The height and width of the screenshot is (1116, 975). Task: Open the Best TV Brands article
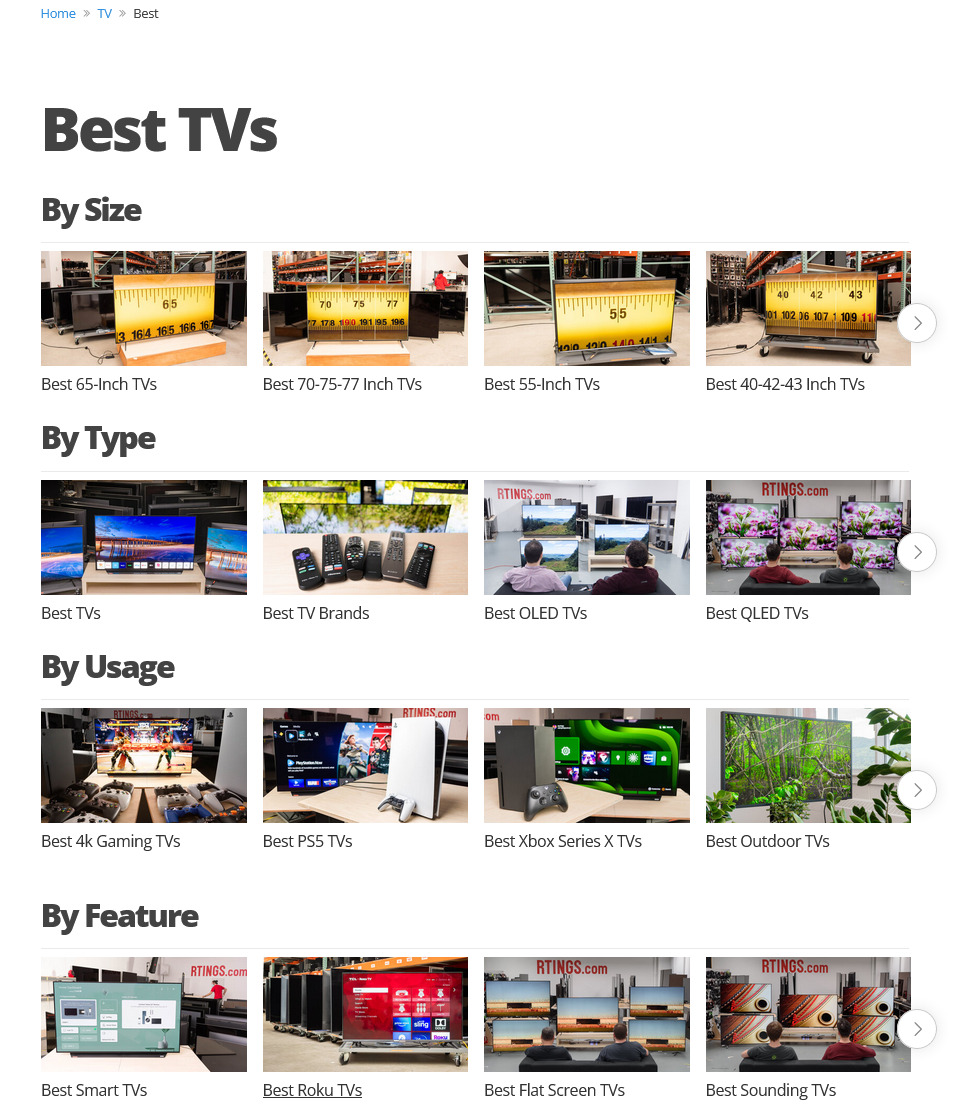315,613
